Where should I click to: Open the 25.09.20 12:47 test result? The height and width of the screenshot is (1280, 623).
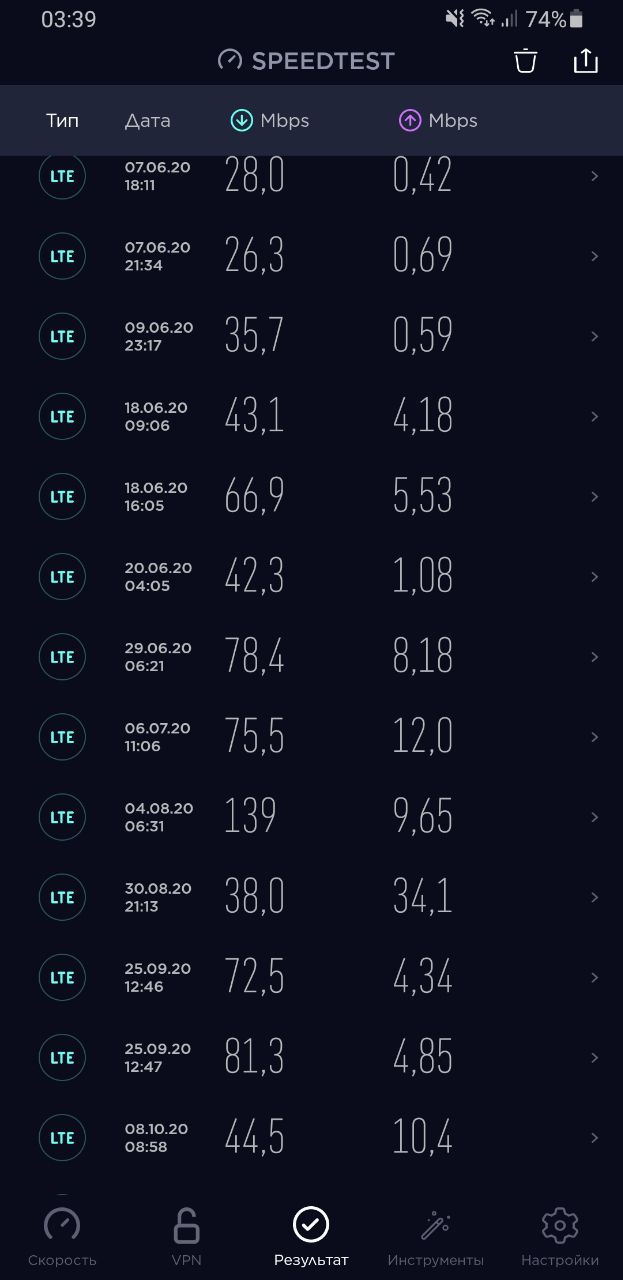pos(311,1057)
